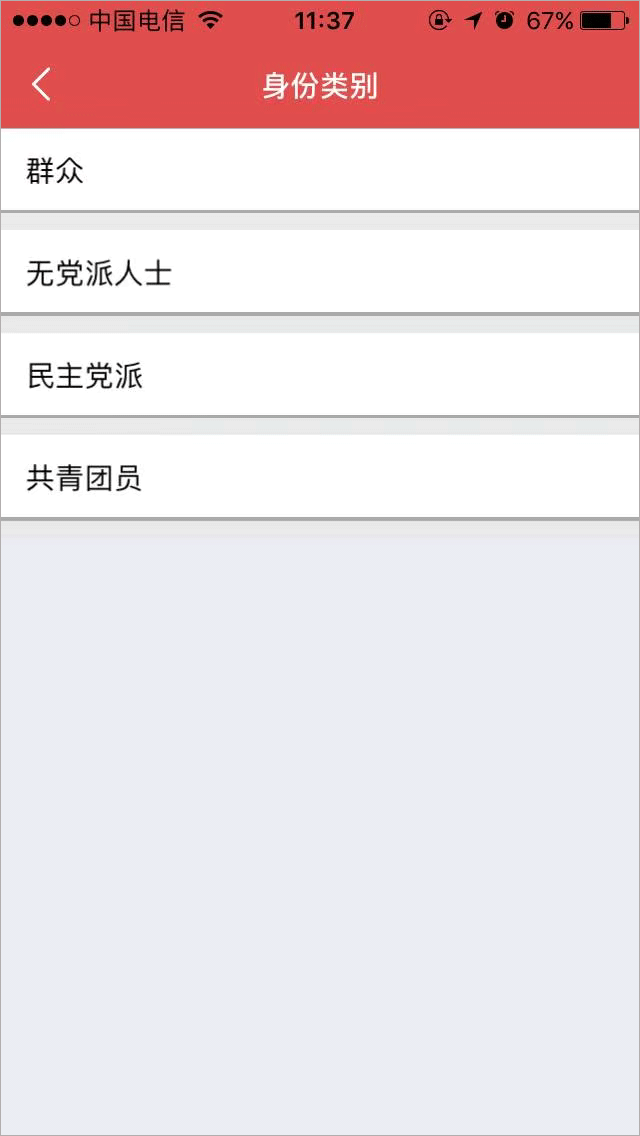Go back using the header arrow

click(41, 85)
